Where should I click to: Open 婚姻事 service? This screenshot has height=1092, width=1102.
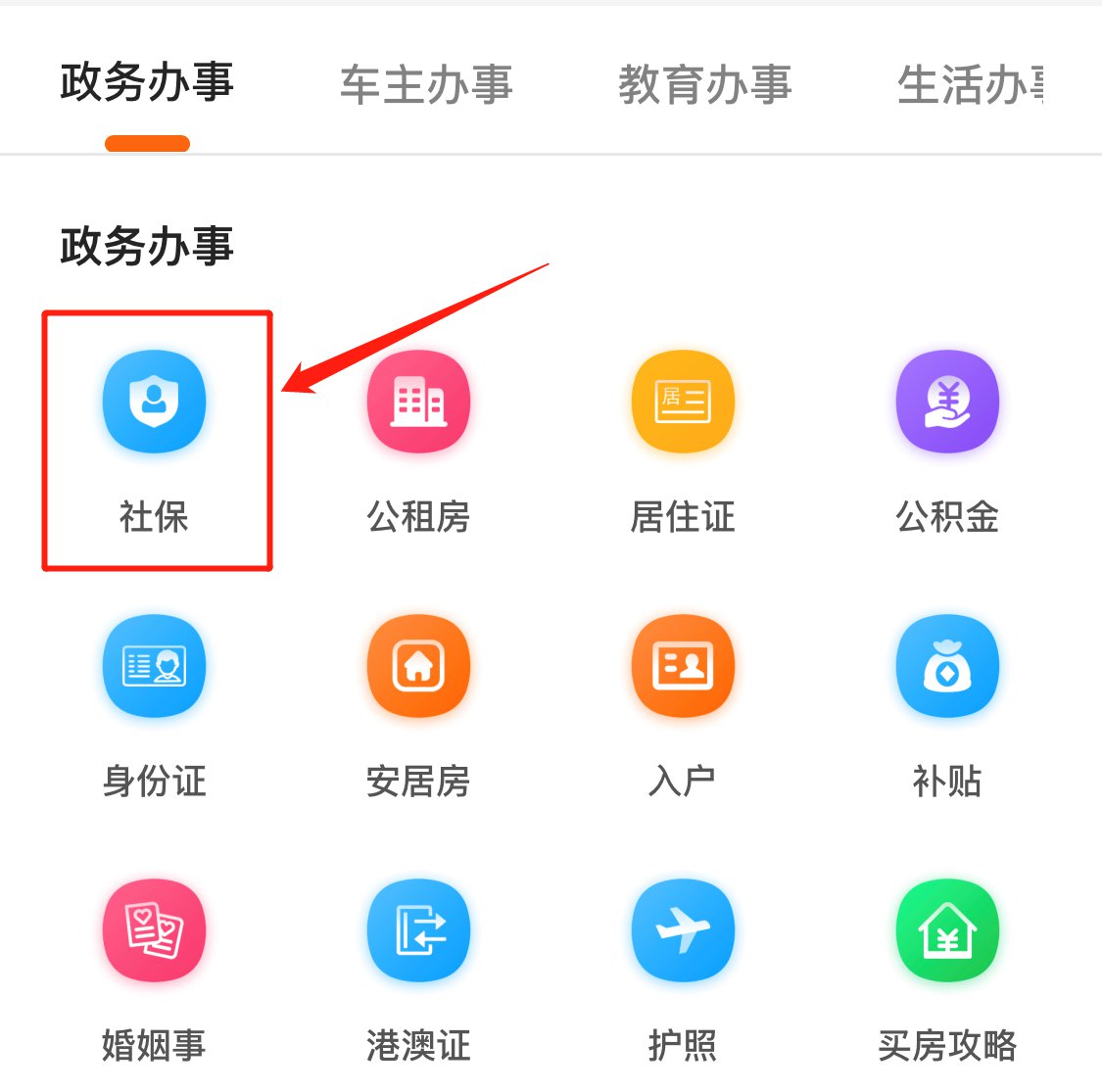155,932
